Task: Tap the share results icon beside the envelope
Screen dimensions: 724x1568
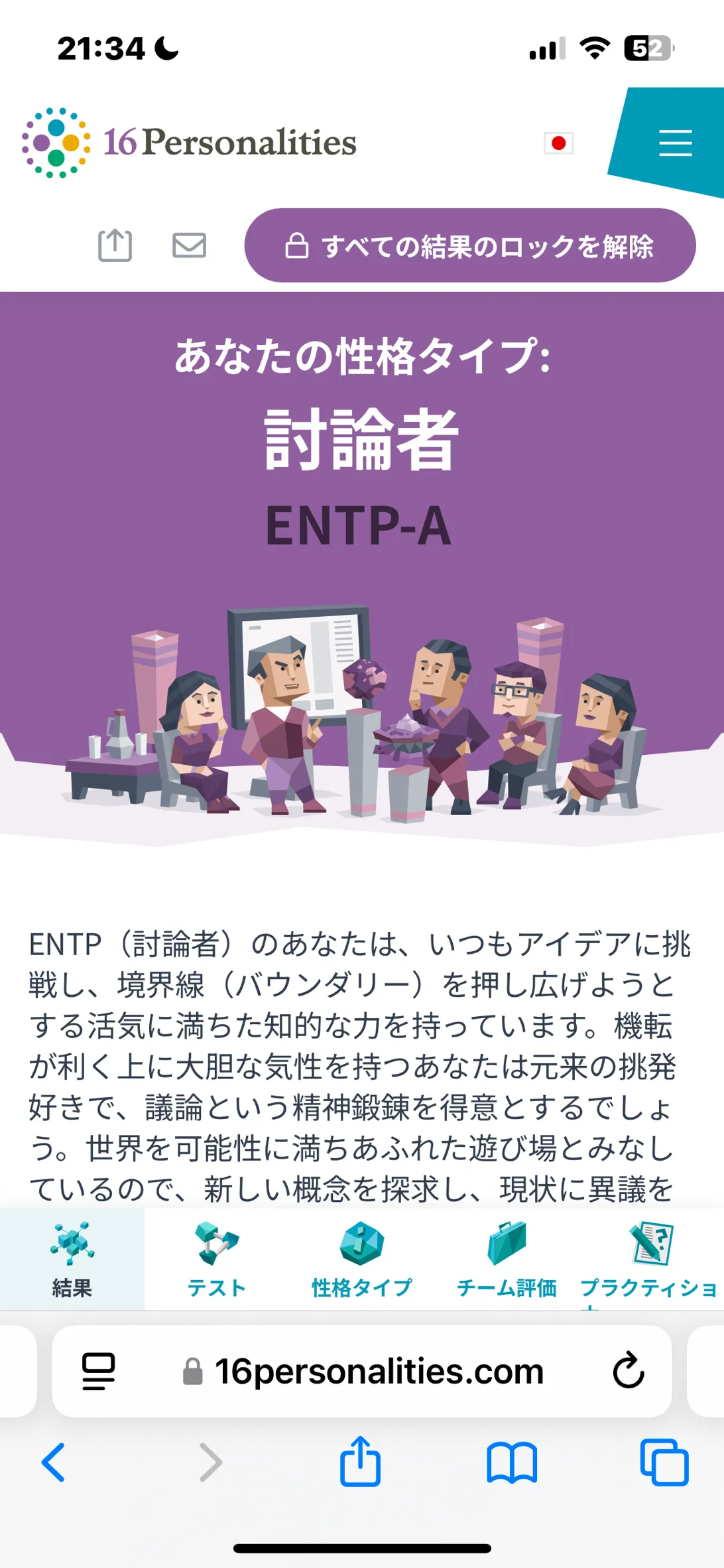Action: tap(115, 245)
